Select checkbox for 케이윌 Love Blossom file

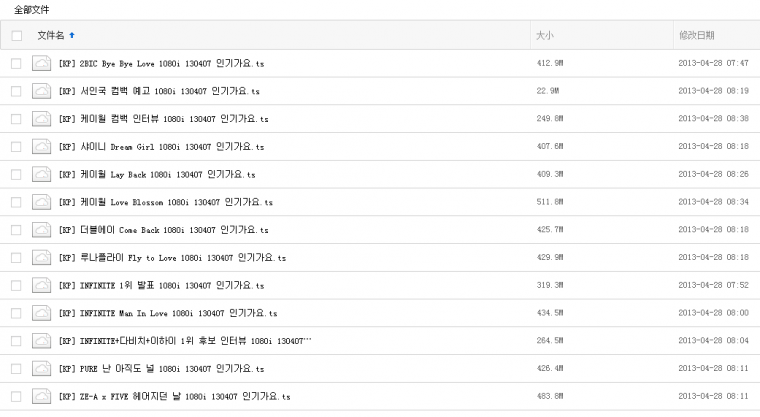coord(16,202)
